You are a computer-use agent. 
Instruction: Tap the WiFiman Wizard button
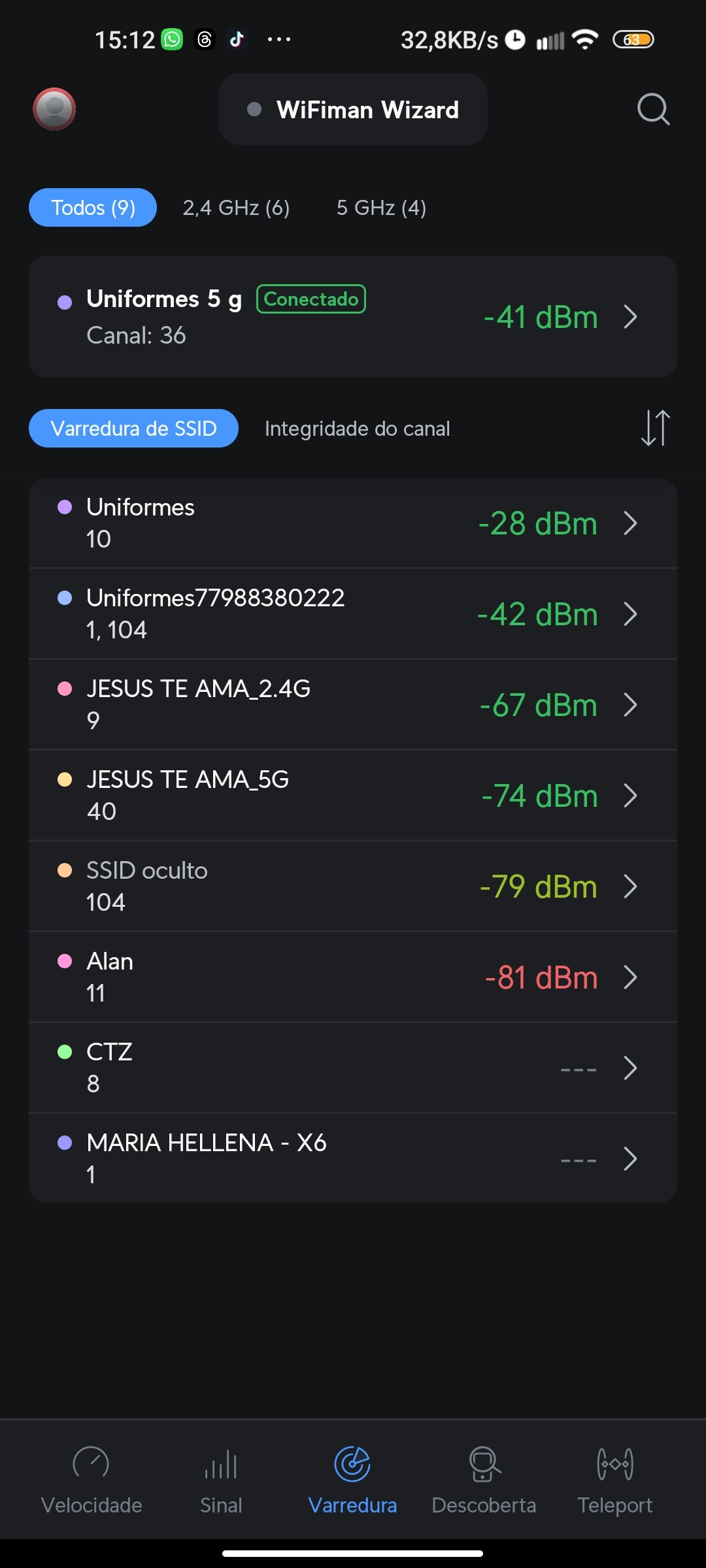tap(353, 110)
